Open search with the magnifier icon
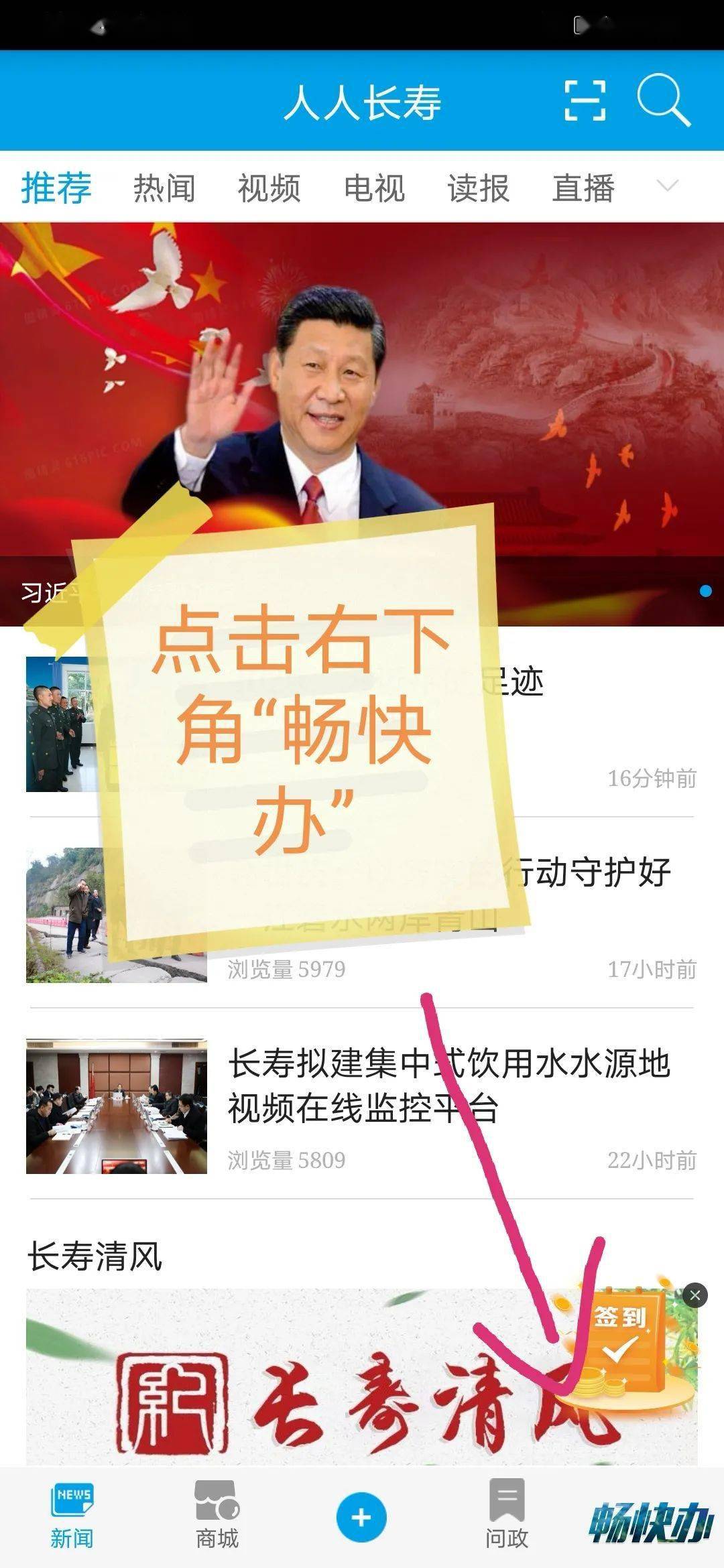This screenshot has height=1568, width=724. [662, 100]
